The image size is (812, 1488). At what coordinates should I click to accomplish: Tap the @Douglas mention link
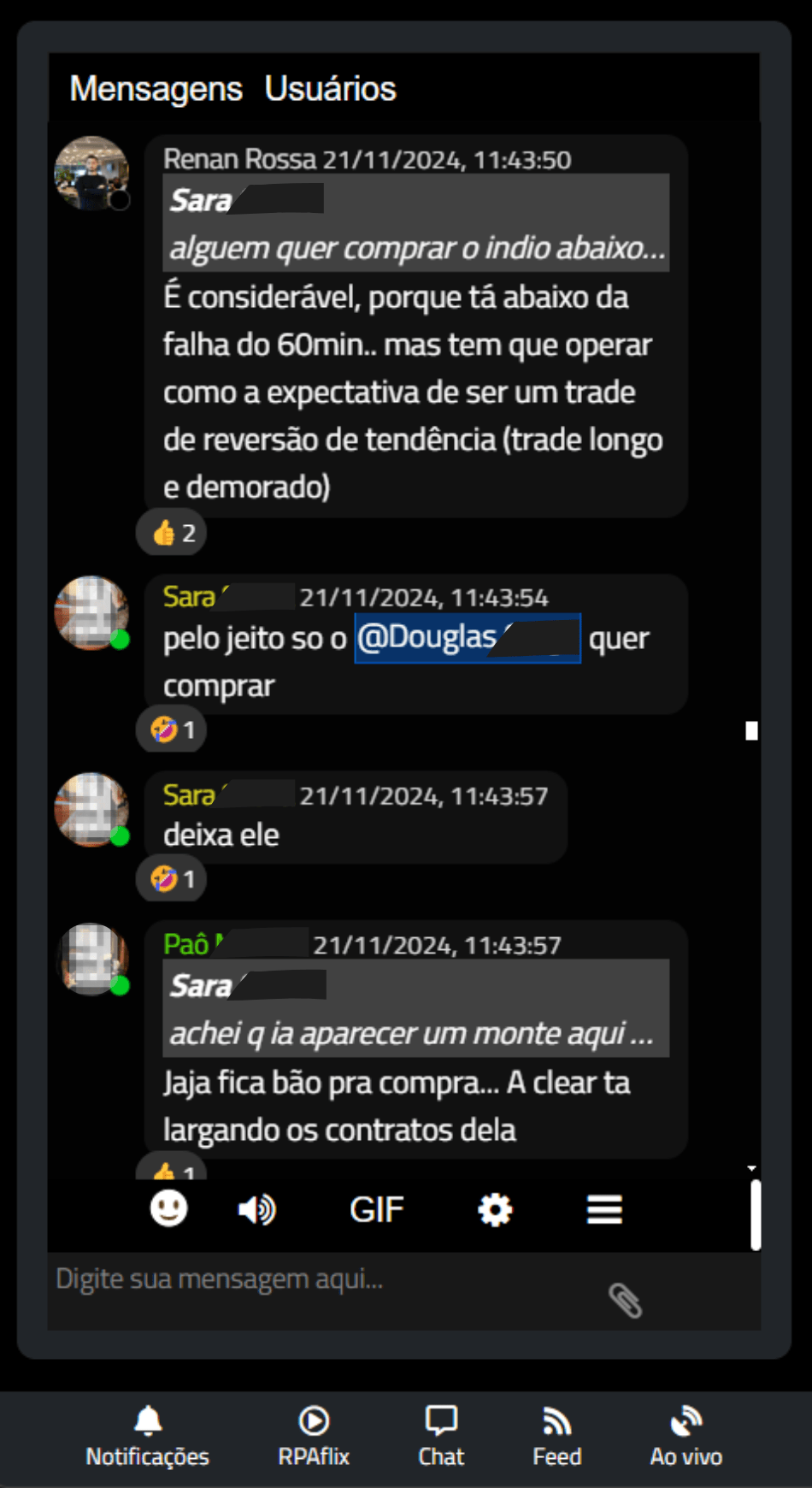467,638
